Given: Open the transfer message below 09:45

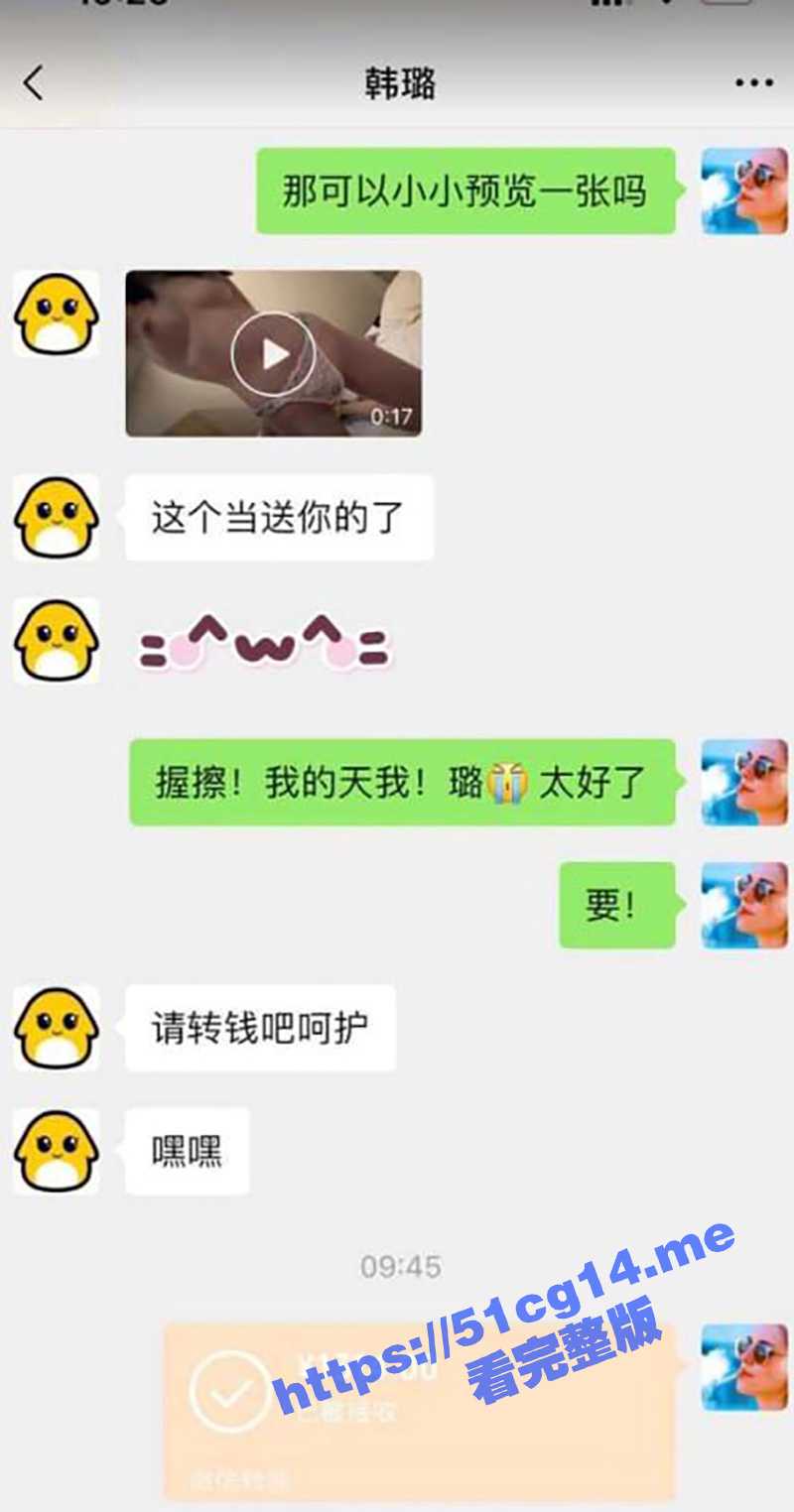Looking at the screenshot, I should click(x=419, y=1409).
